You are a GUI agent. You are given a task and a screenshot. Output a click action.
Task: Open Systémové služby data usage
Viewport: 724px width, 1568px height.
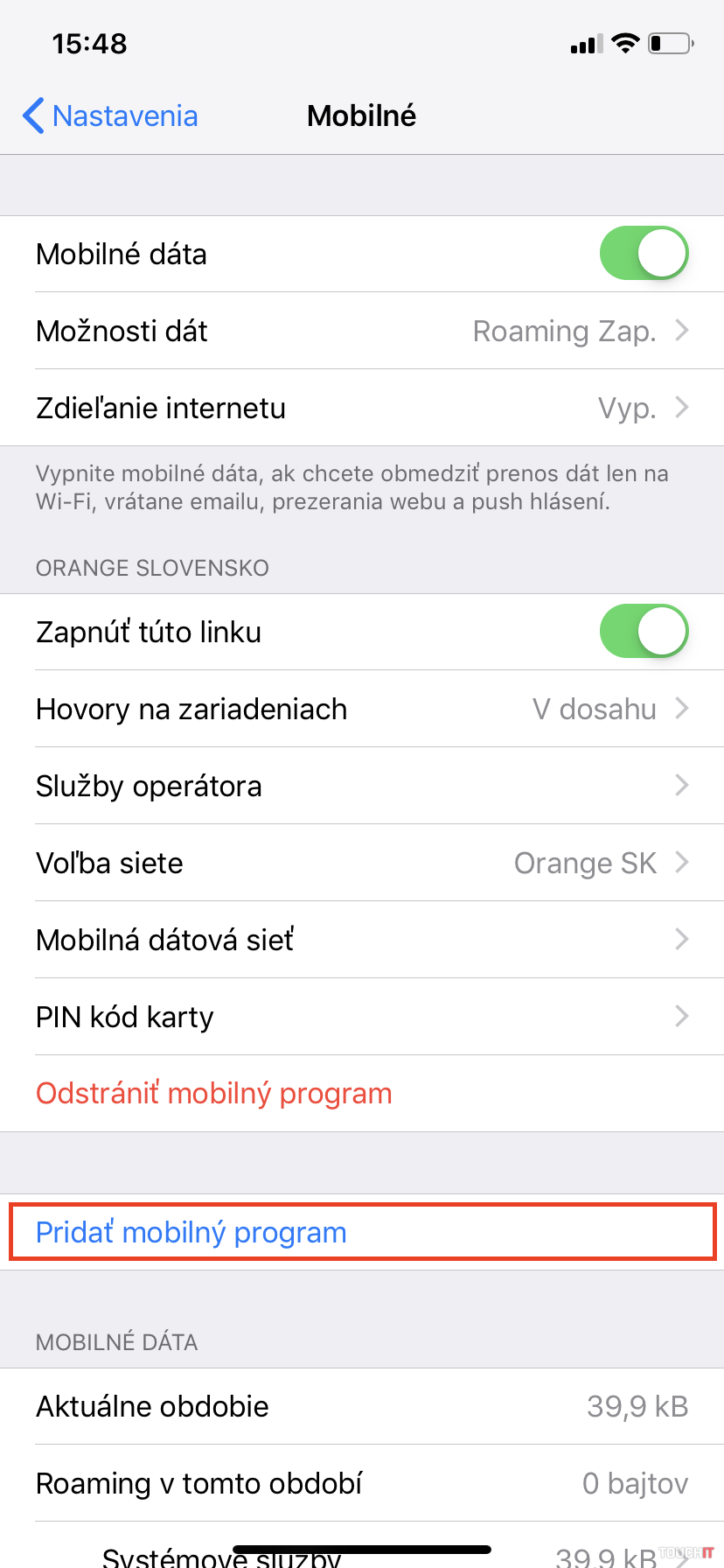362,1554
